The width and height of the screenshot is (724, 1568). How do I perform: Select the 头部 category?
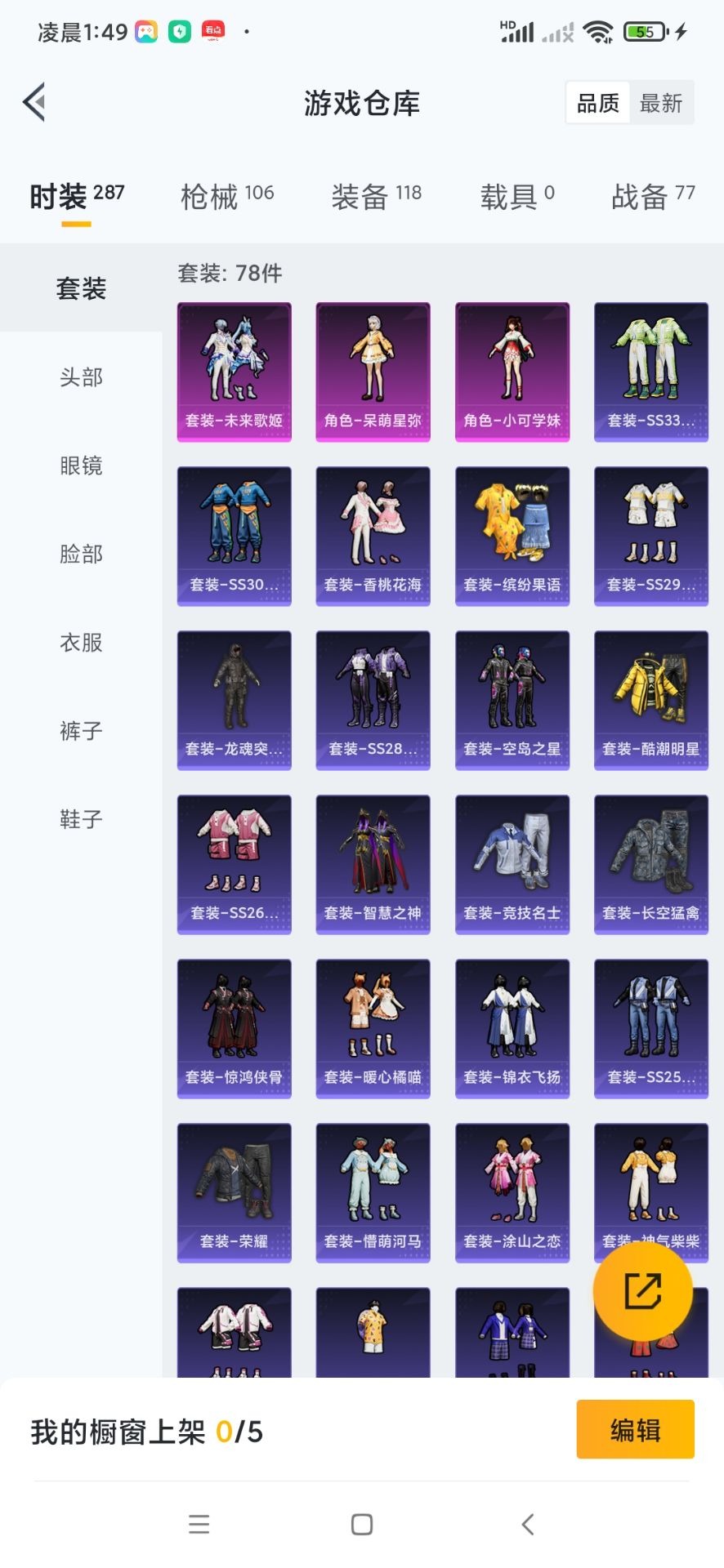pos(81,377)
